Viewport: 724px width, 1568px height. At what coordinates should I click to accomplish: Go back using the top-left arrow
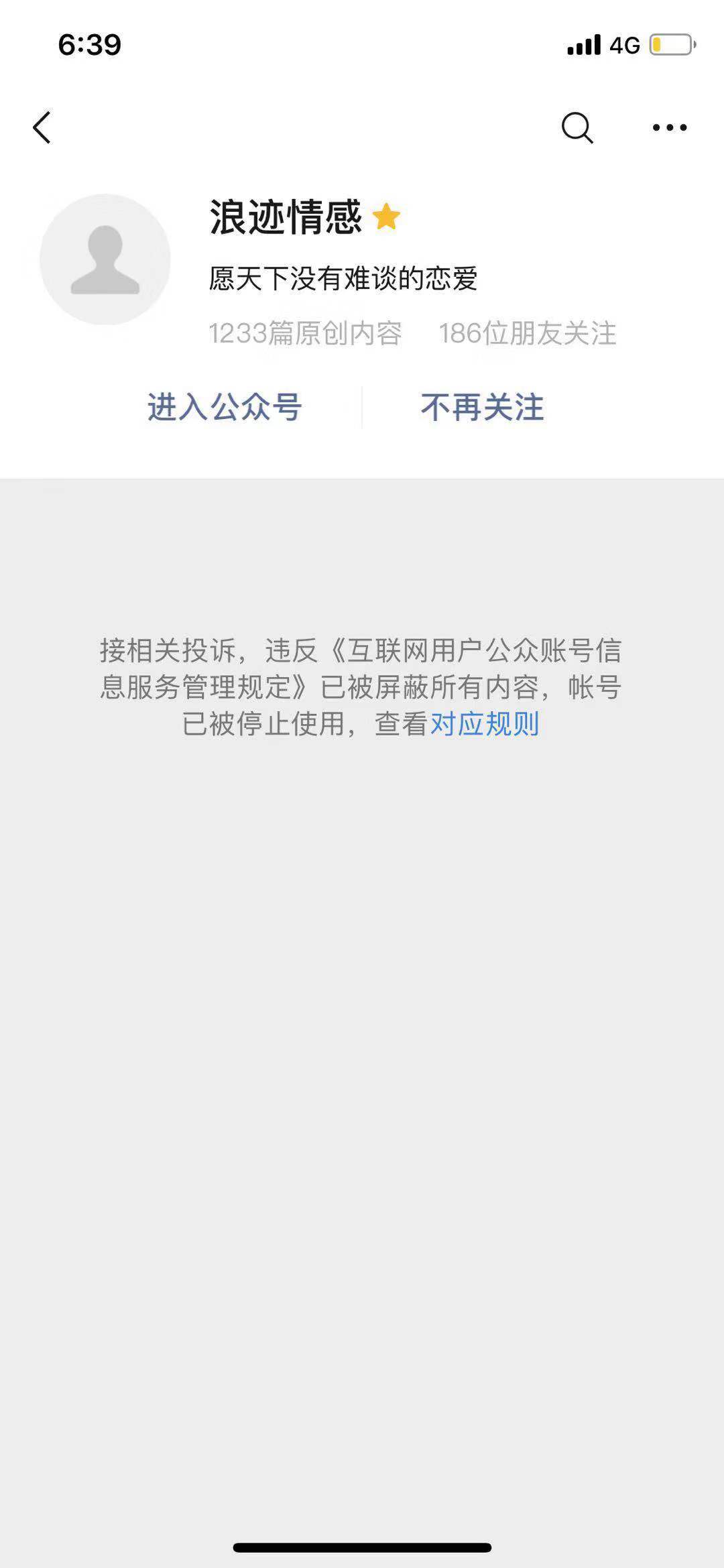pyautogui.click(x=42, y=127)
